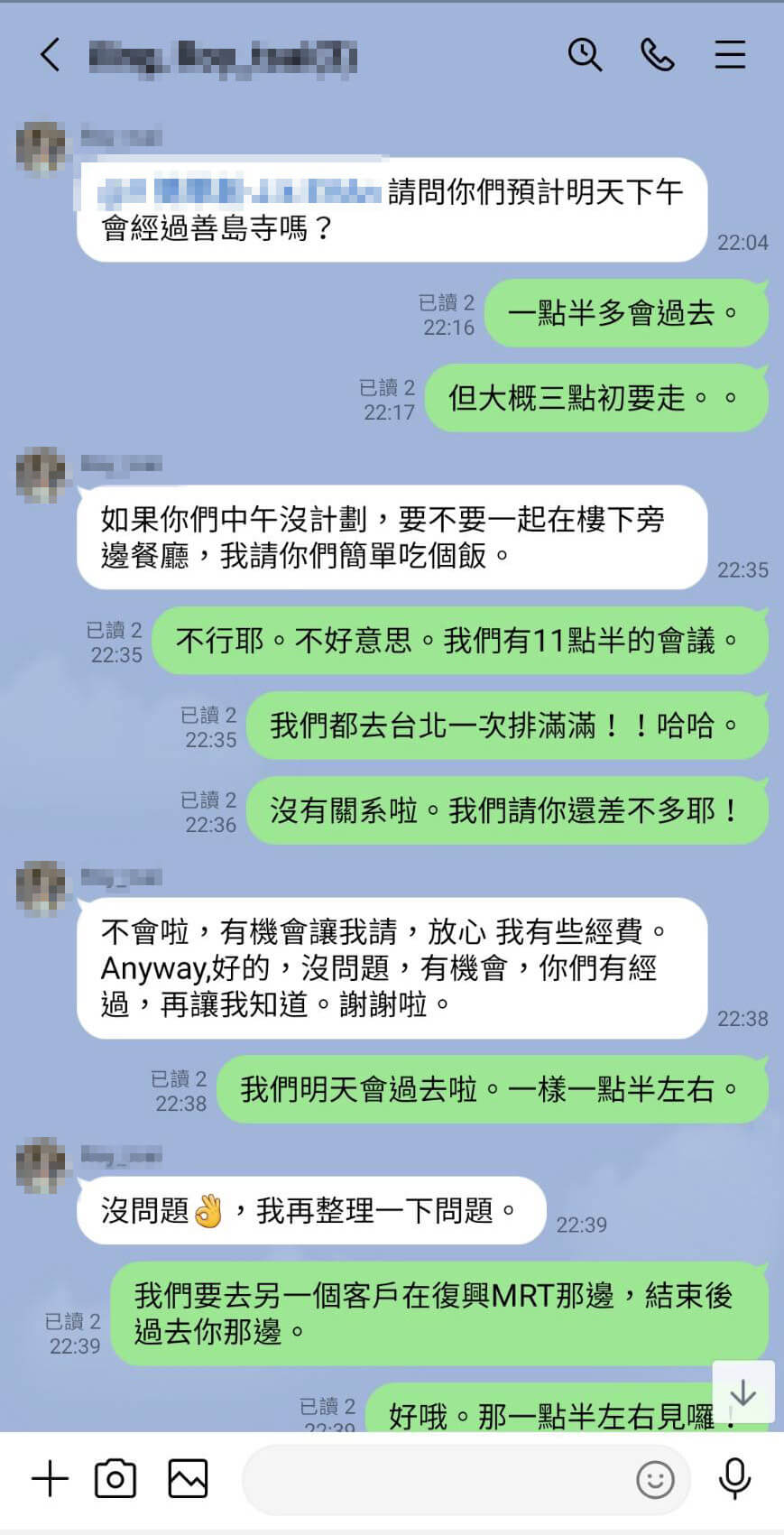Open the emoji and sticker picker
This screenshot has height=1535, width=784.
[x=656, y=1479]
